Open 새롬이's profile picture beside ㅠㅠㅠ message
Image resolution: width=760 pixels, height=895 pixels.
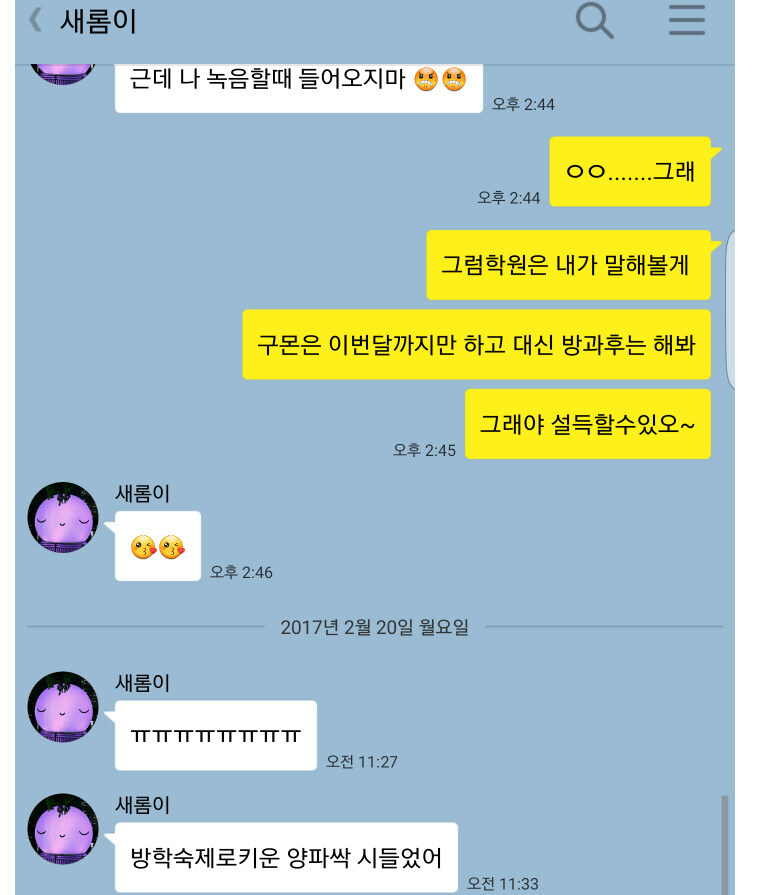[x=63, y=707]
